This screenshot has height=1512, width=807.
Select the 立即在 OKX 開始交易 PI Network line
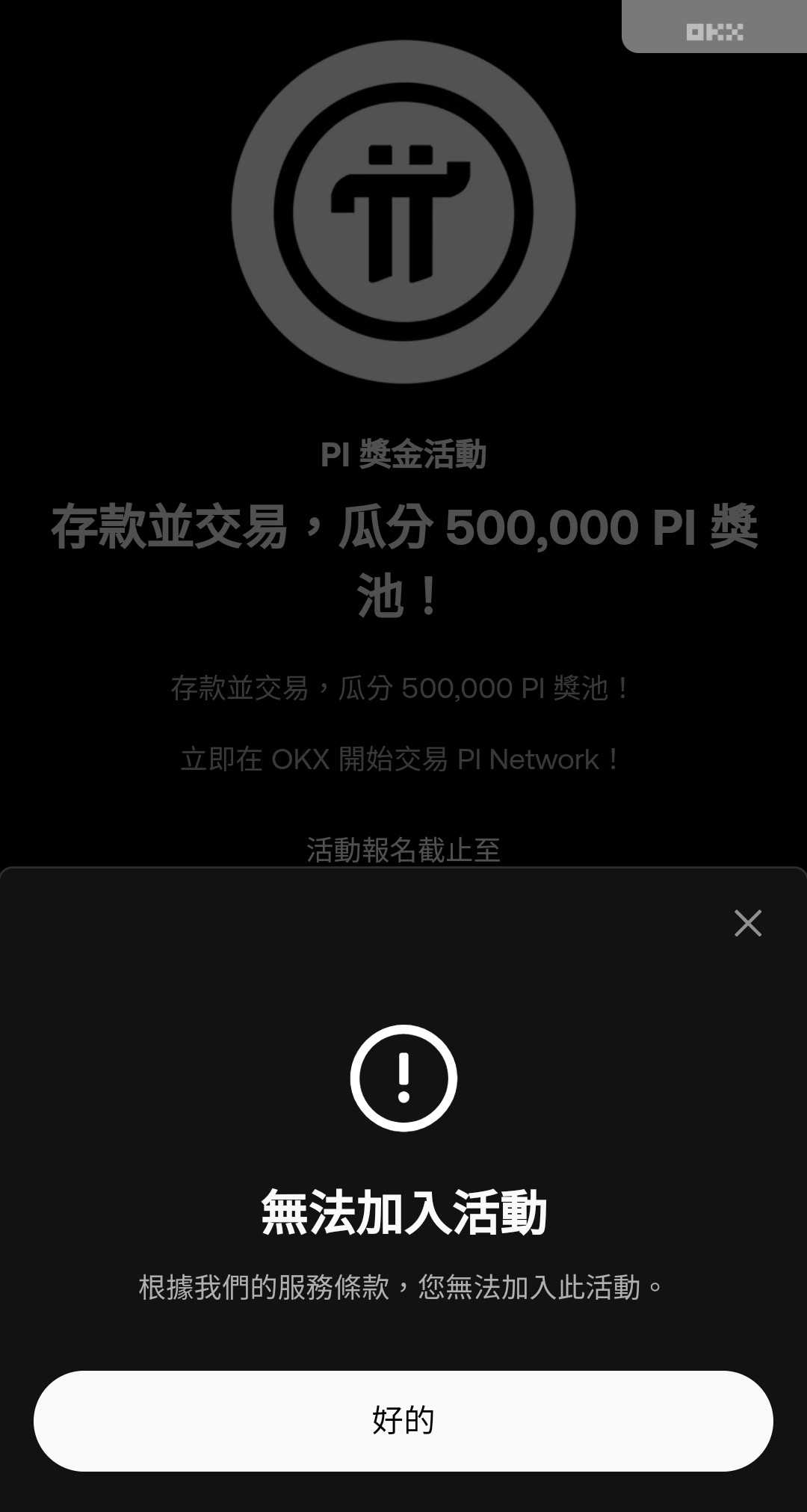point(403,758)
